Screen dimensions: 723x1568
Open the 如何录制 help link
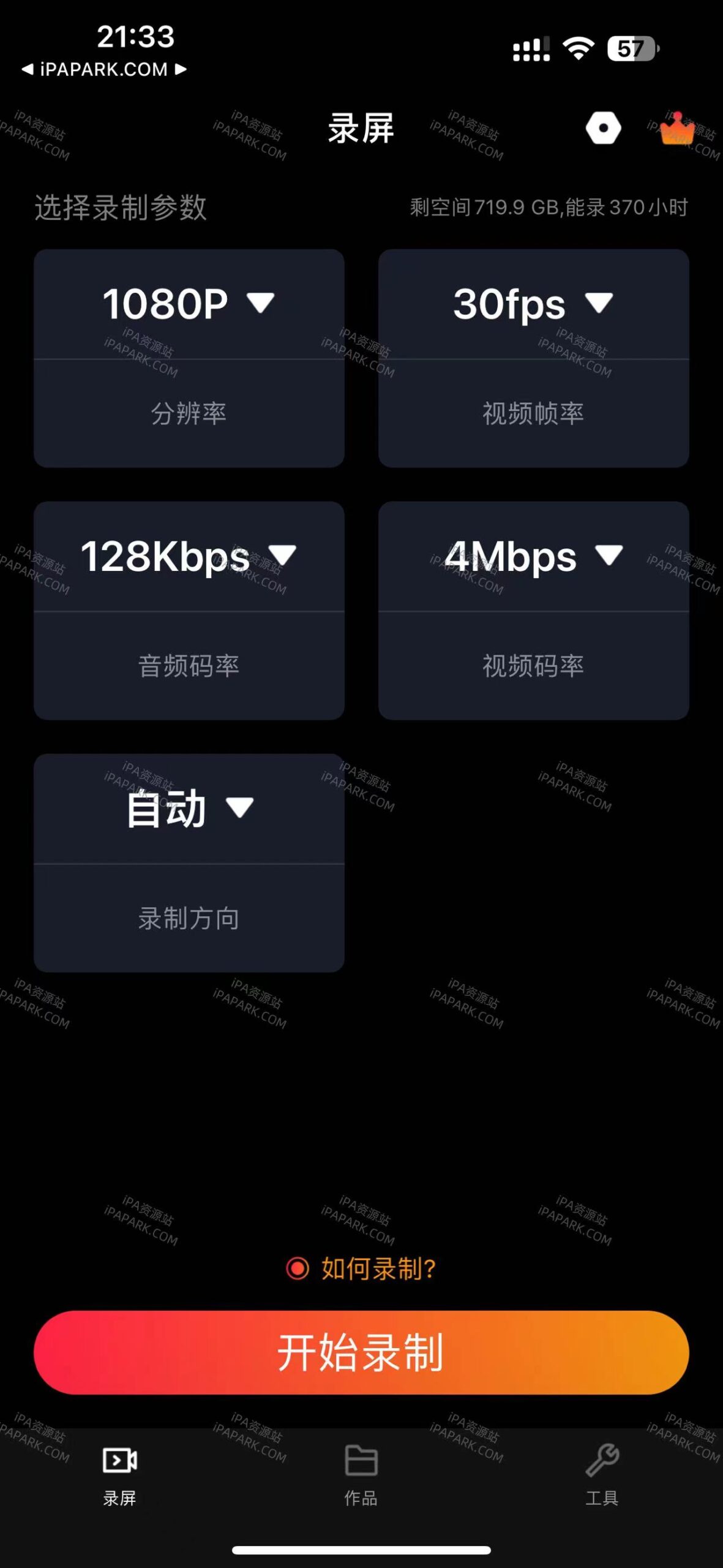pyautogui.click(x=378, y=1267)
